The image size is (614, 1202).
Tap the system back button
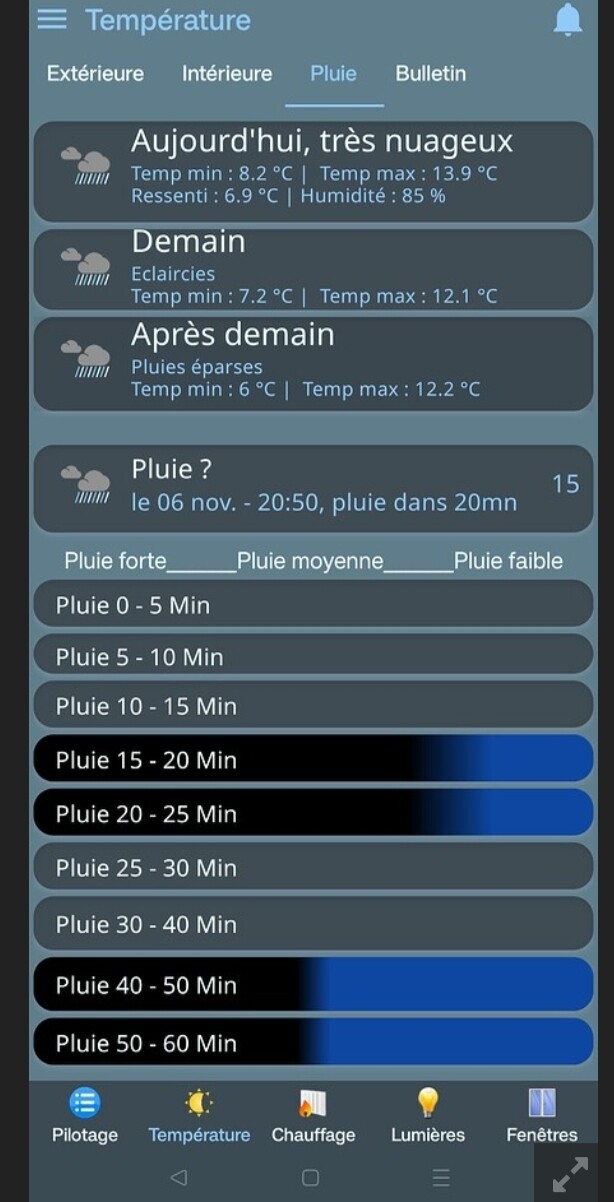179,1177
